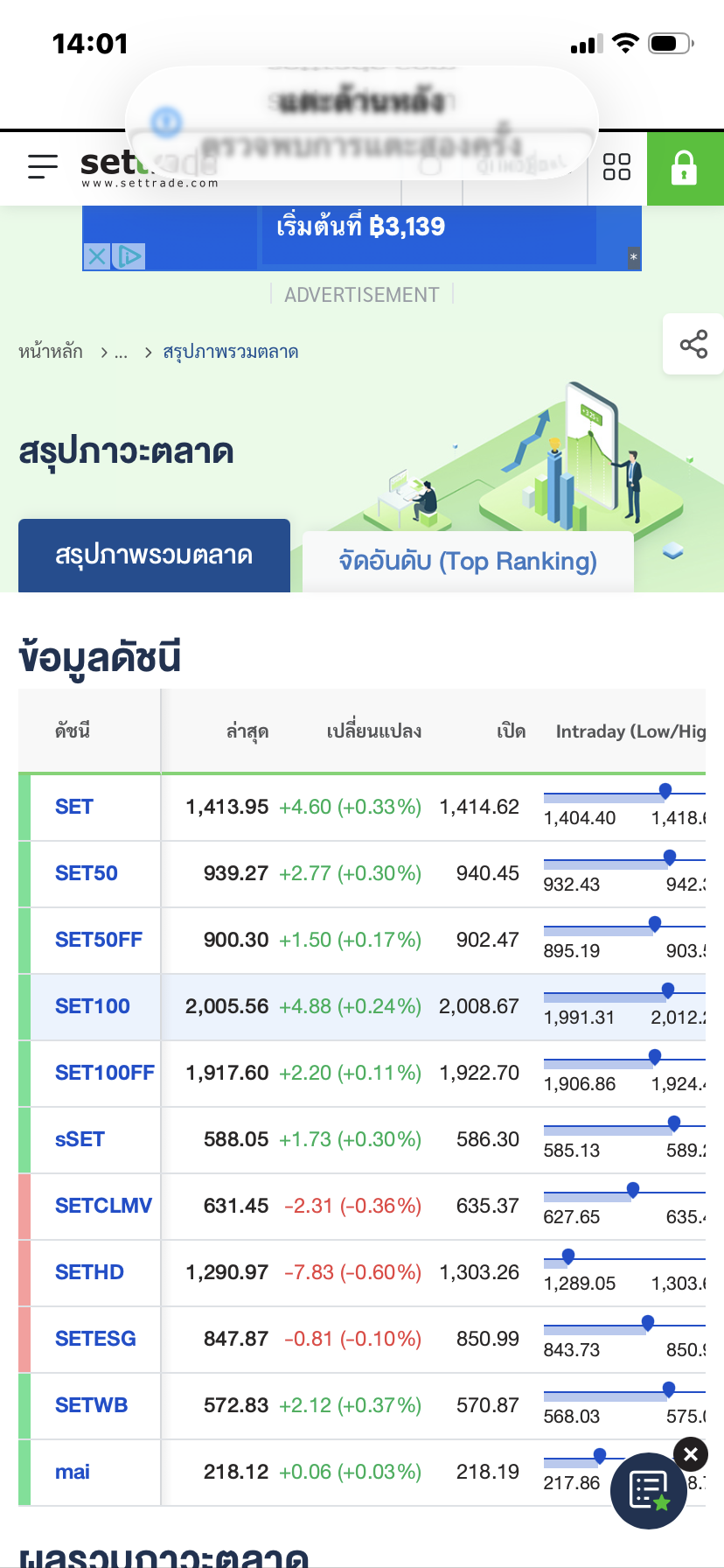Open the floating checklist widget
Viewport: 724px width, 1568px height.
tap(648, 1491)
